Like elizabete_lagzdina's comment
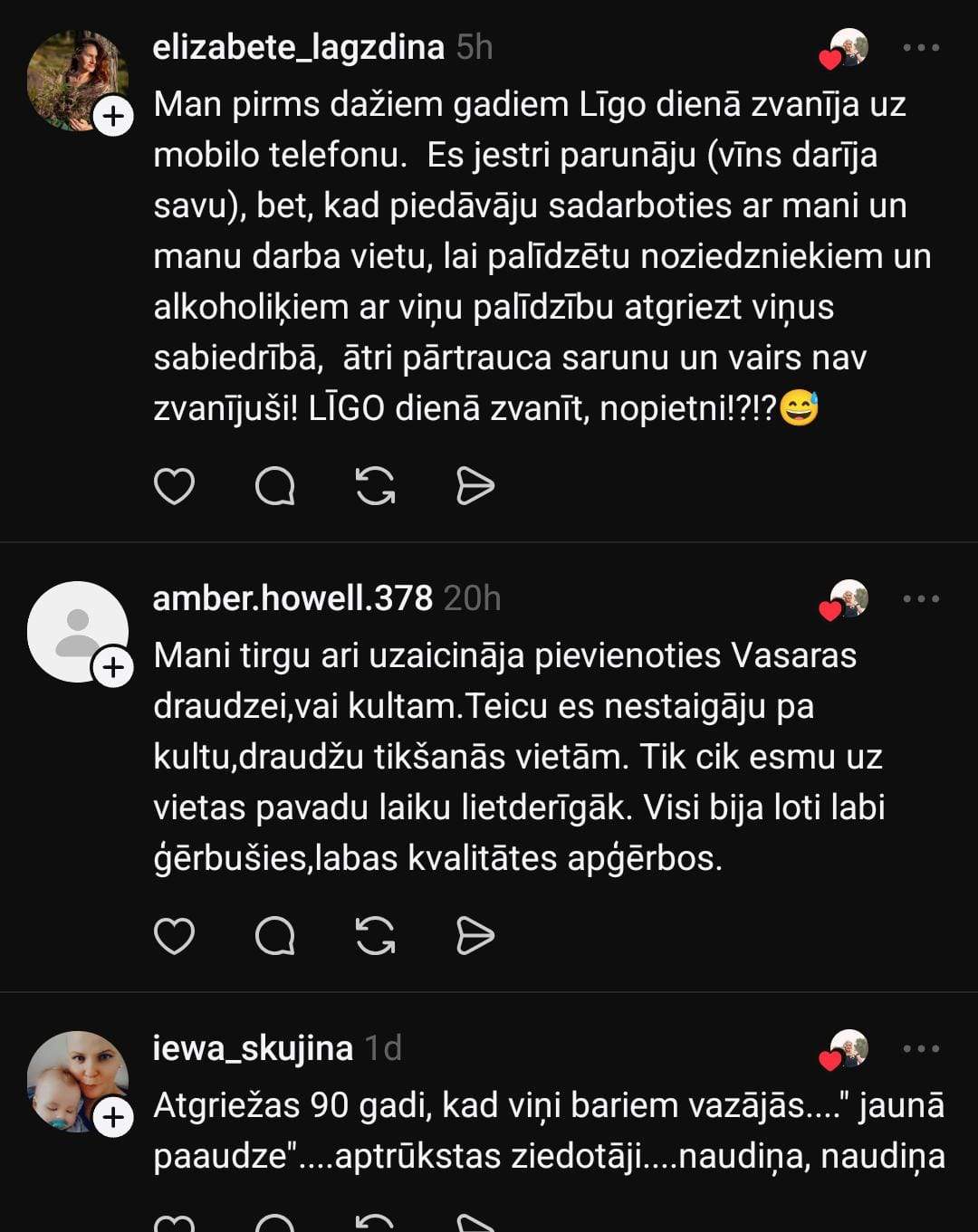 pos(174,486)
